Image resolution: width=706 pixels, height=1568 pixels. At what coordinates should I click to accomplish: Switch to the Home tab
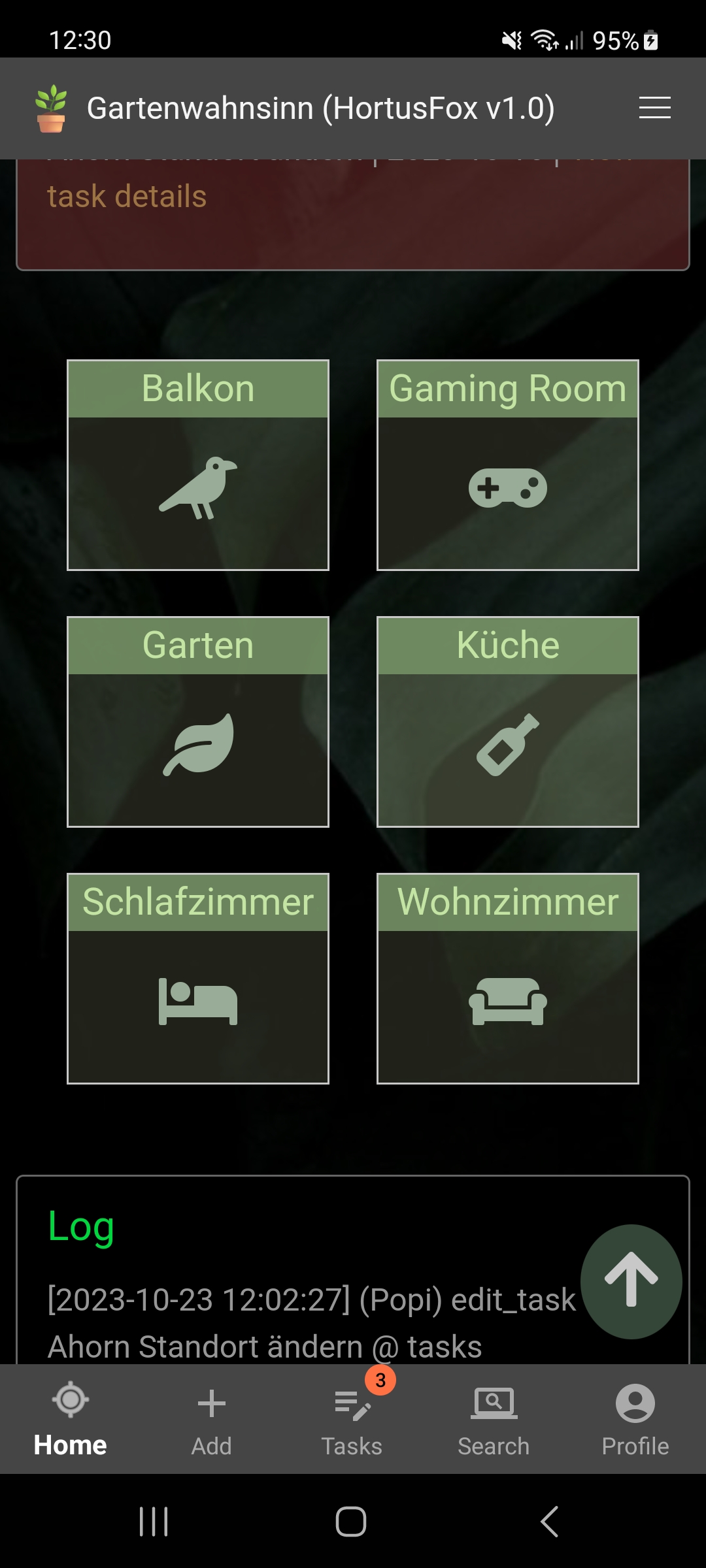(x=71, y=1419)
